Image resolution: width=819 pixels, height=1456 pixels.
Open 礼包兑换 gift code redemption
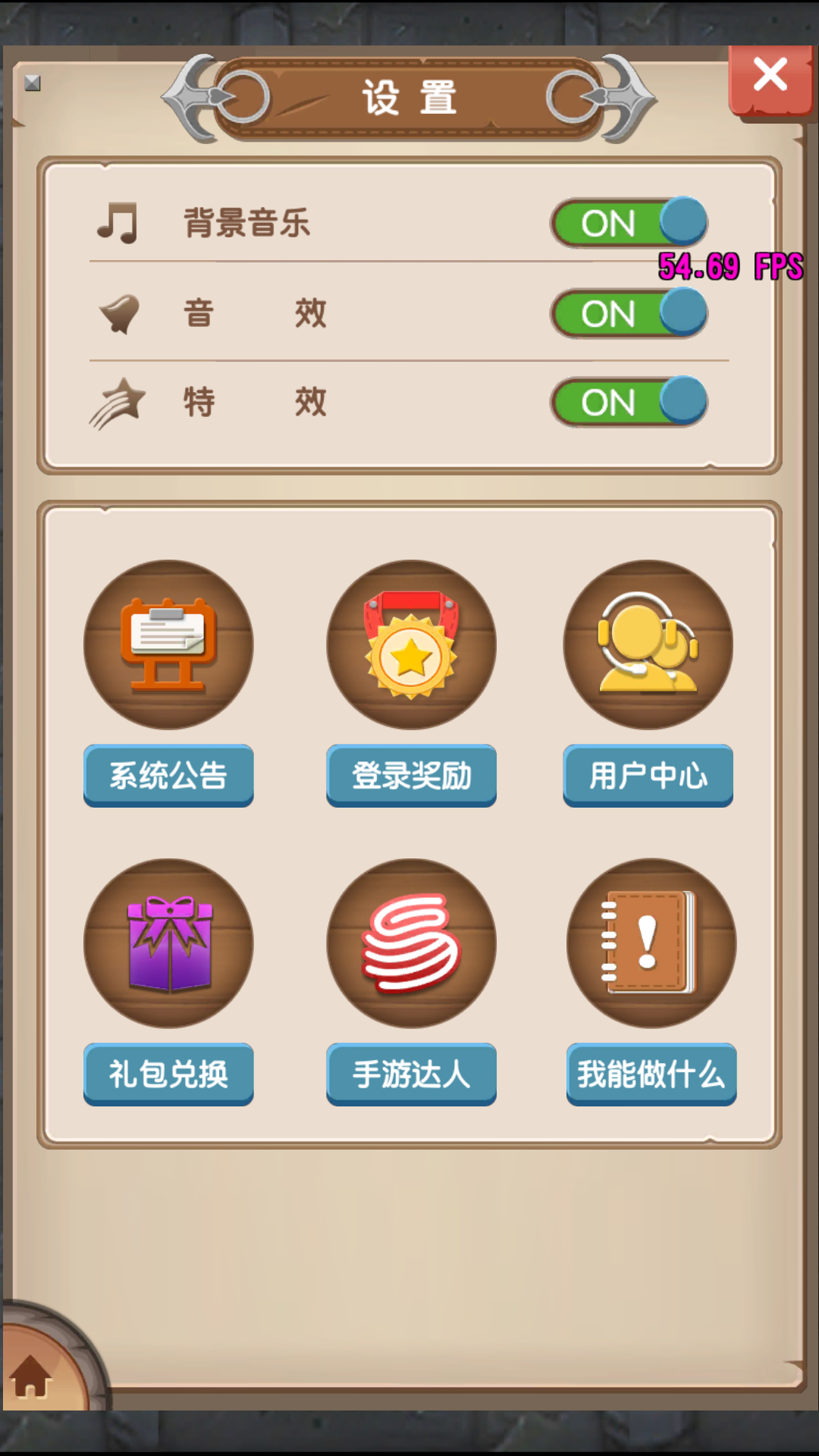pos(168,1074)
